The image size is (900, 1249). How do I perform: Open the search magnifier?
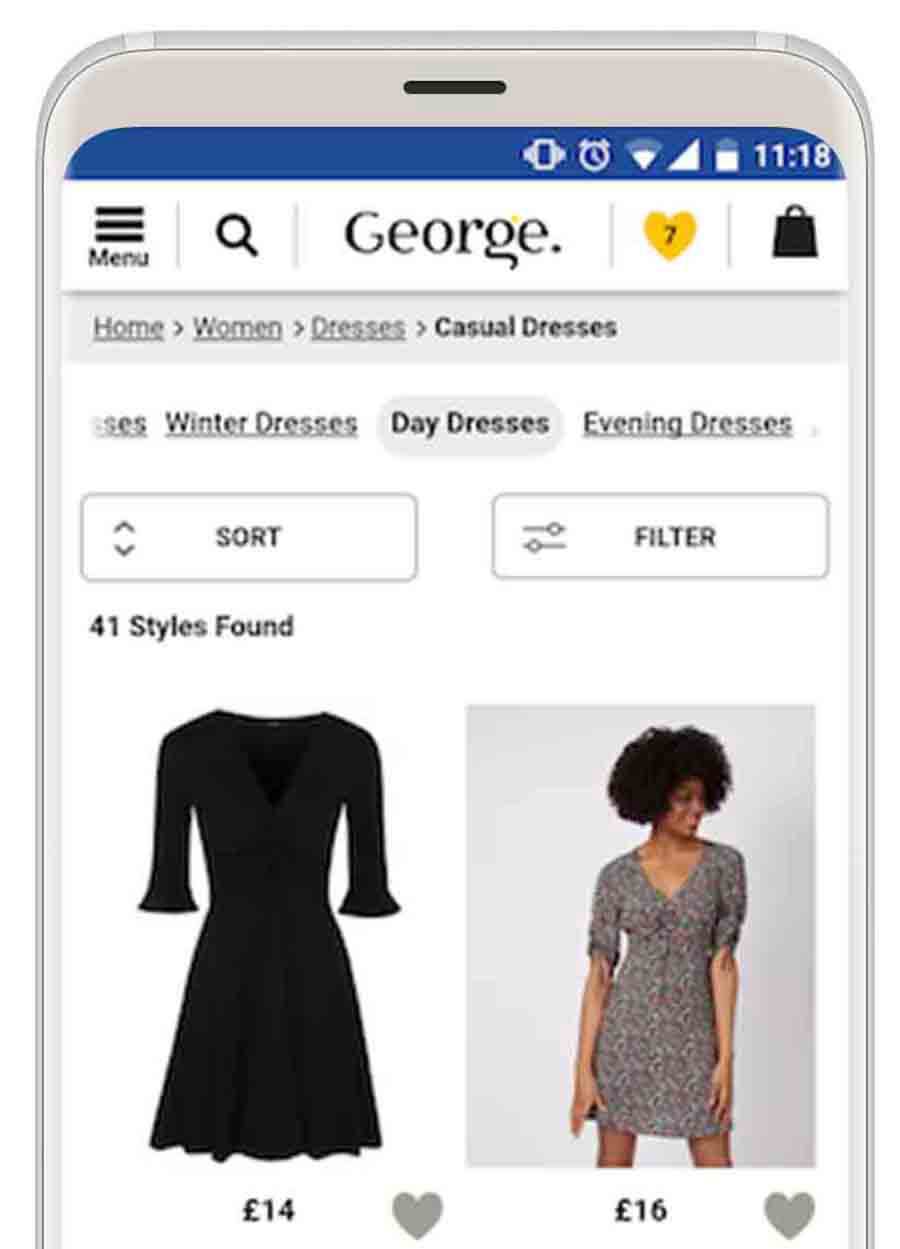[x=237, y=237]
